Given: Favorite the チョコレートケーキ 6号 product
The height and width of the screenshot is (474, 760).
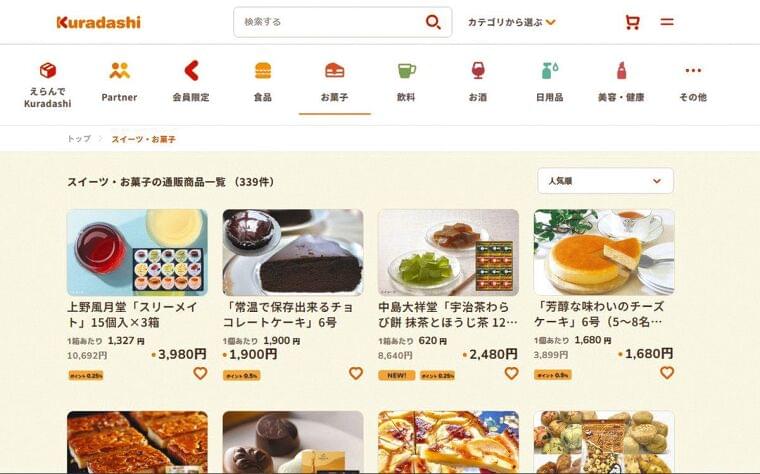Looking at the screenshot, I should [x=355, y=373].
